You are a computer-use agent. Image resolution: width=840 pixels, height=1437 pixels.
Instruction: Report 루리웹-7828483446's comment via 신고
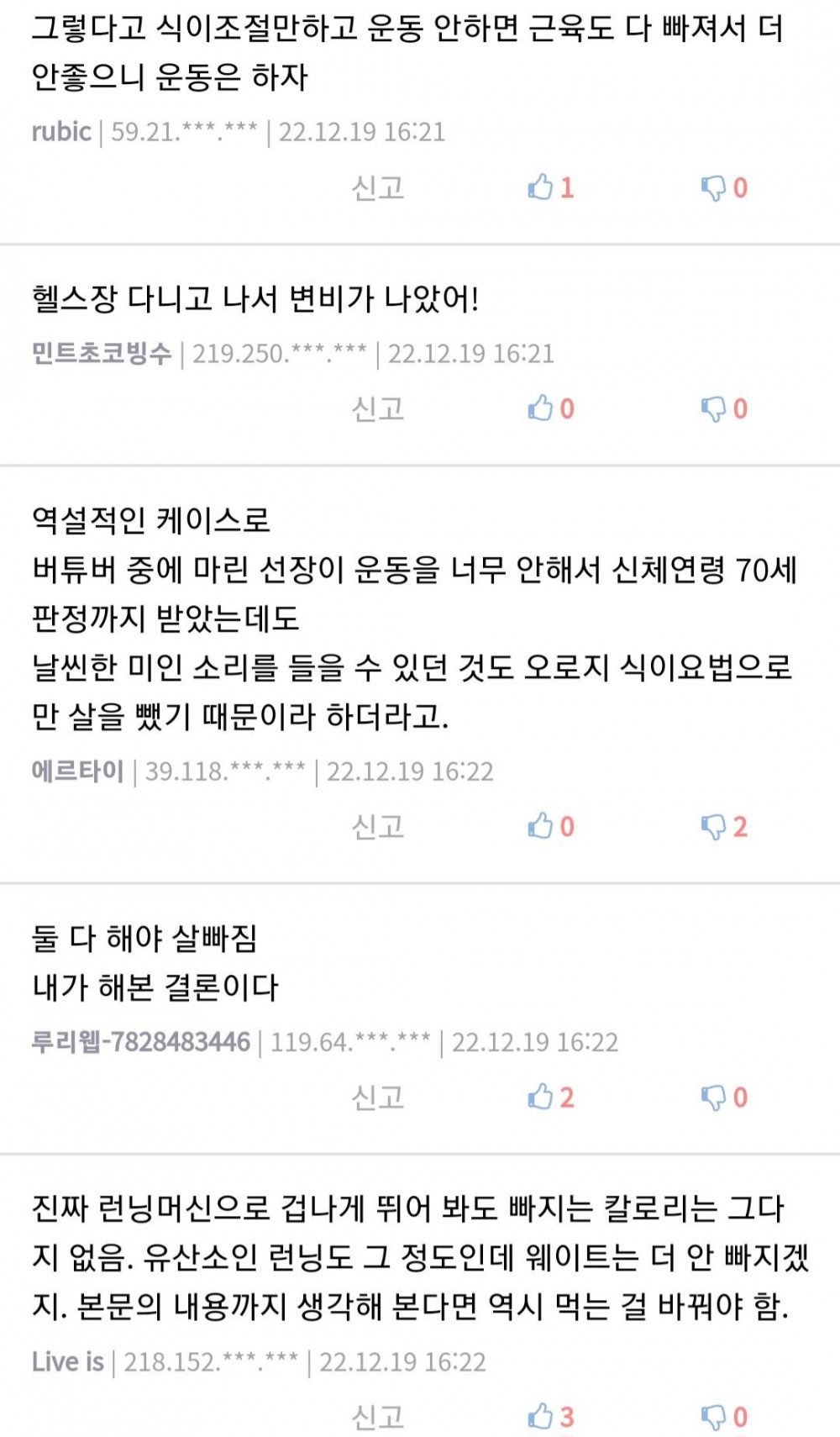coord(378,1097)
